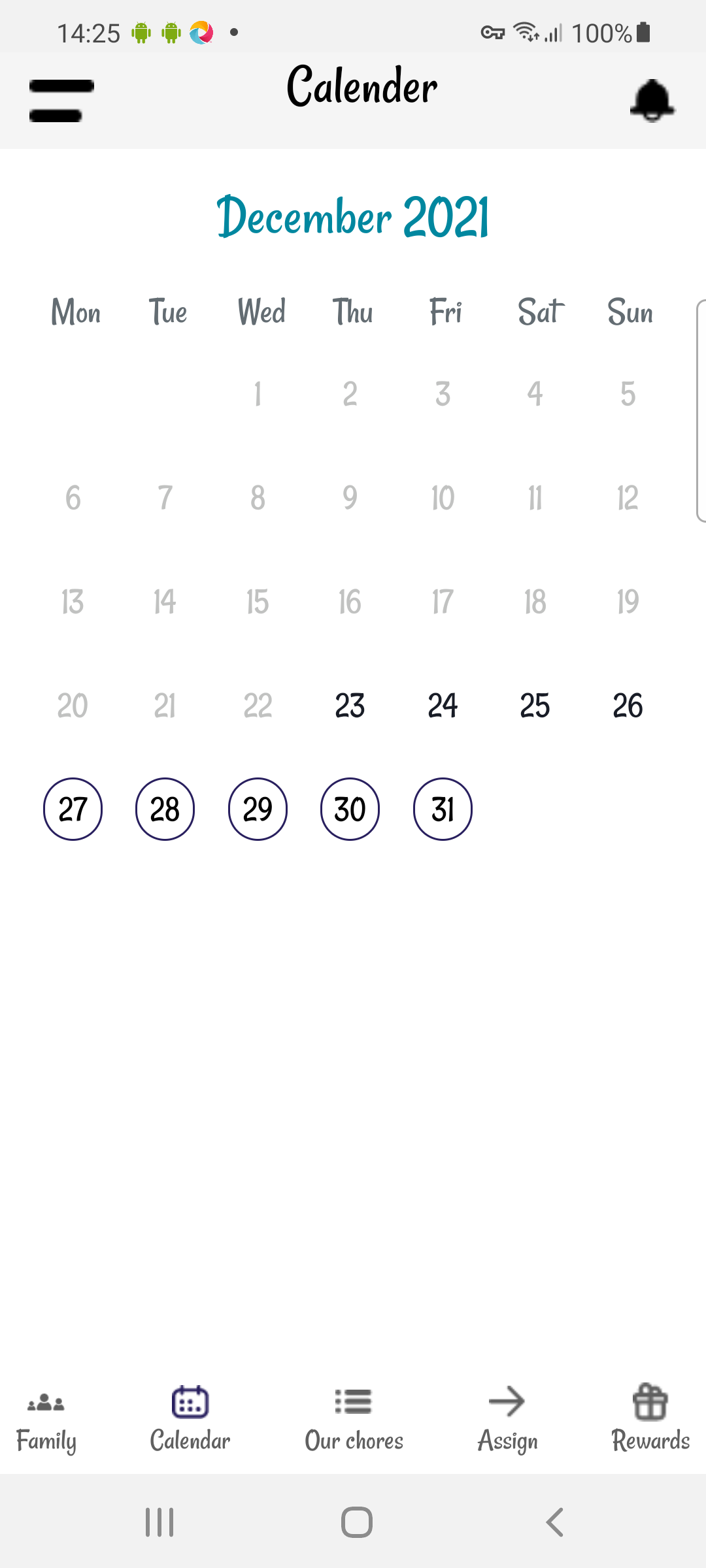Open the hamburger drawer menu
Screen dimensions: 706x1568
(x=61, y=101)
